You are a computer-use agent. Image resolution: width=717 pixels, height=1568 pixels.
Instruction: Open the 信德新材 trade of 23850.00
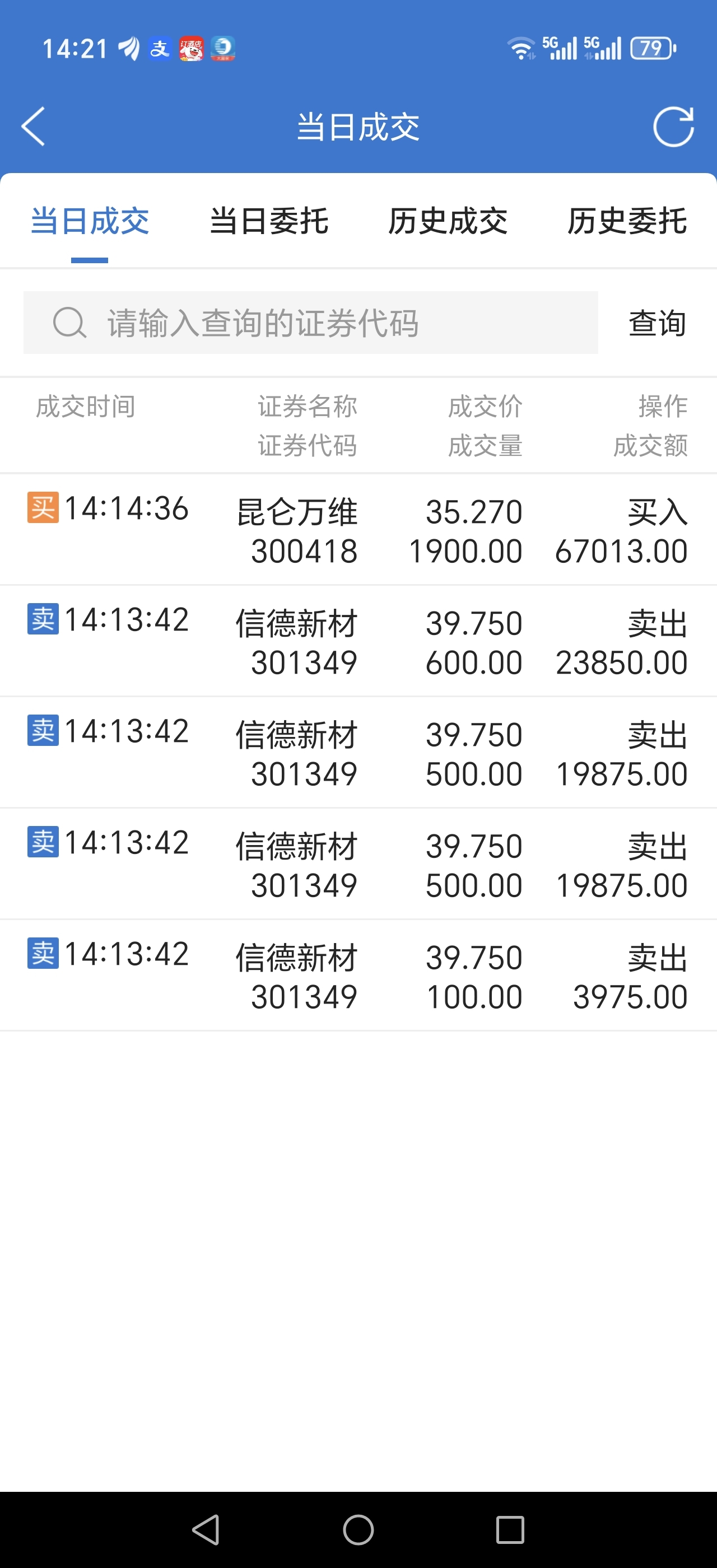pos(358,642)
